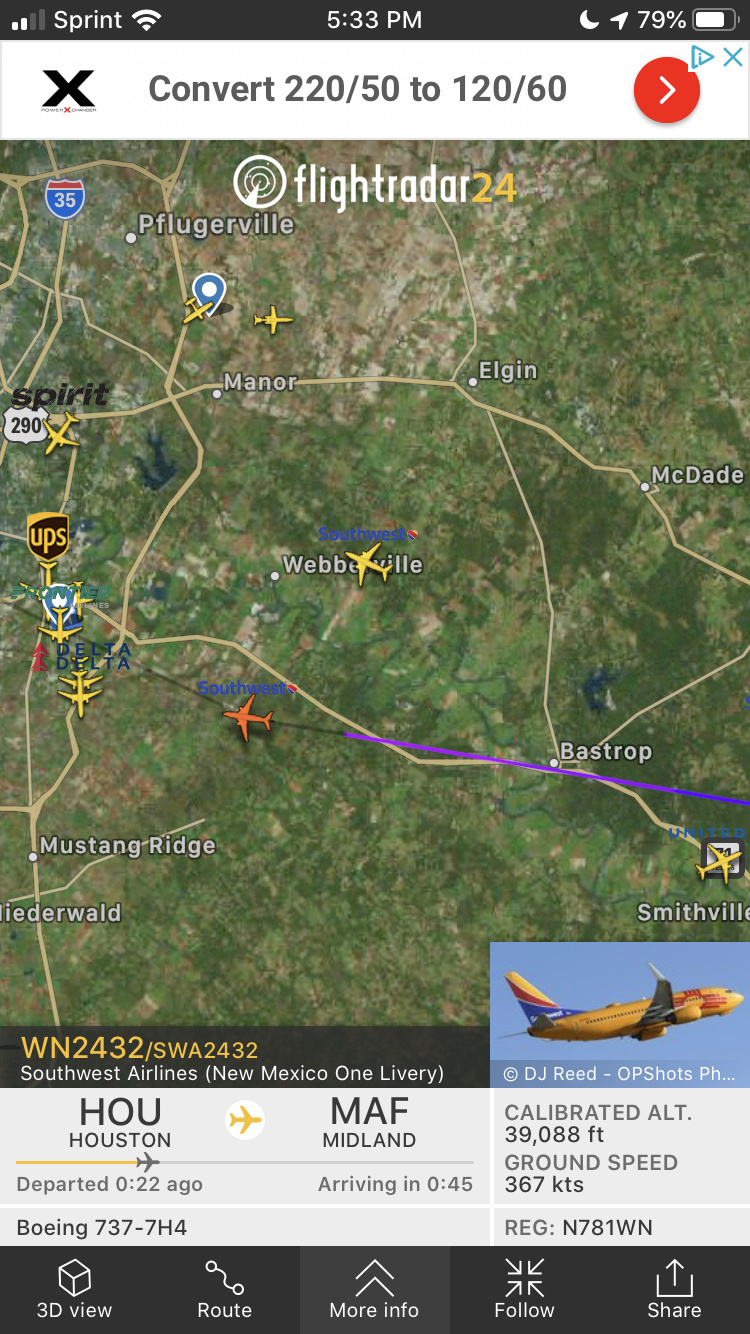750x1334 pixels.
Task: Select the United plane near Smithville
Action: pos(719,863)
